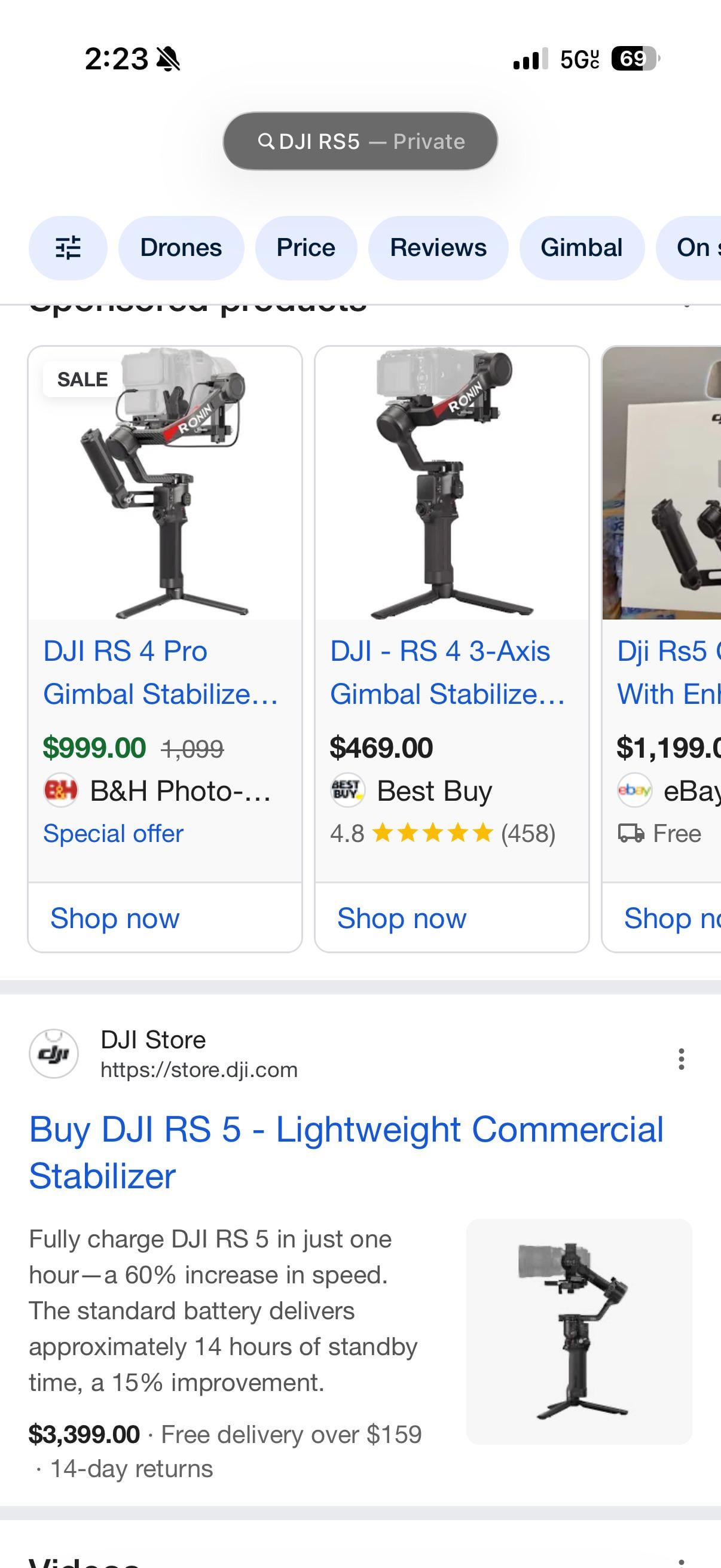Tap the free shipping truck icon
Image resolution: width=721 pixels, height=1568 pixels.
[x=633, y=833]
